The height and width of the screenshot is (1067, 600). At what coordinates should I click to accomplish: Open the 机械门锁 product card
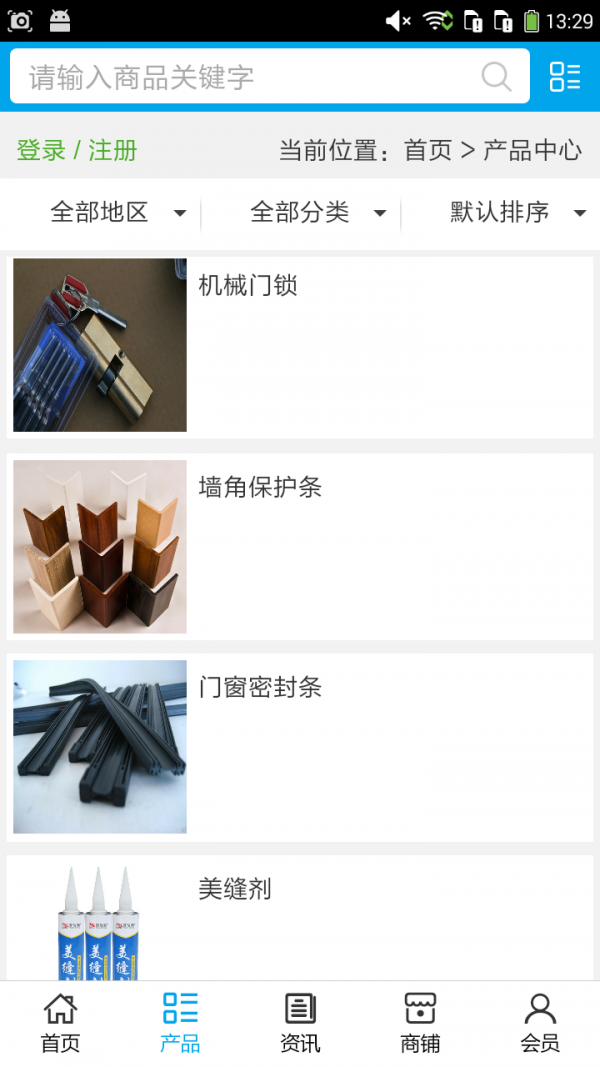pyautogui.click(x=300, y=346)
